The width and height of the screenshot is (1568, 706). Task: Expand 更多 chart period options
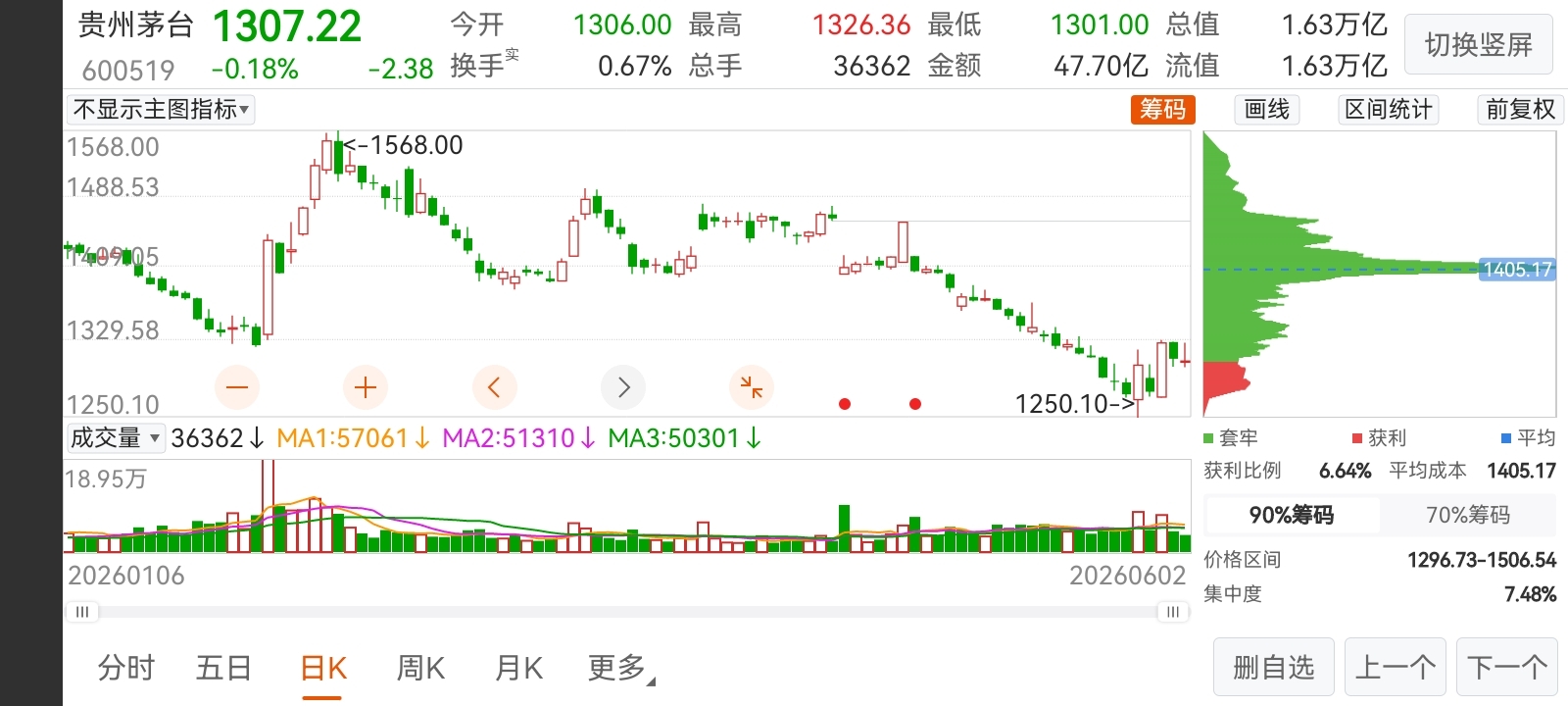click(x=620, y=668)
